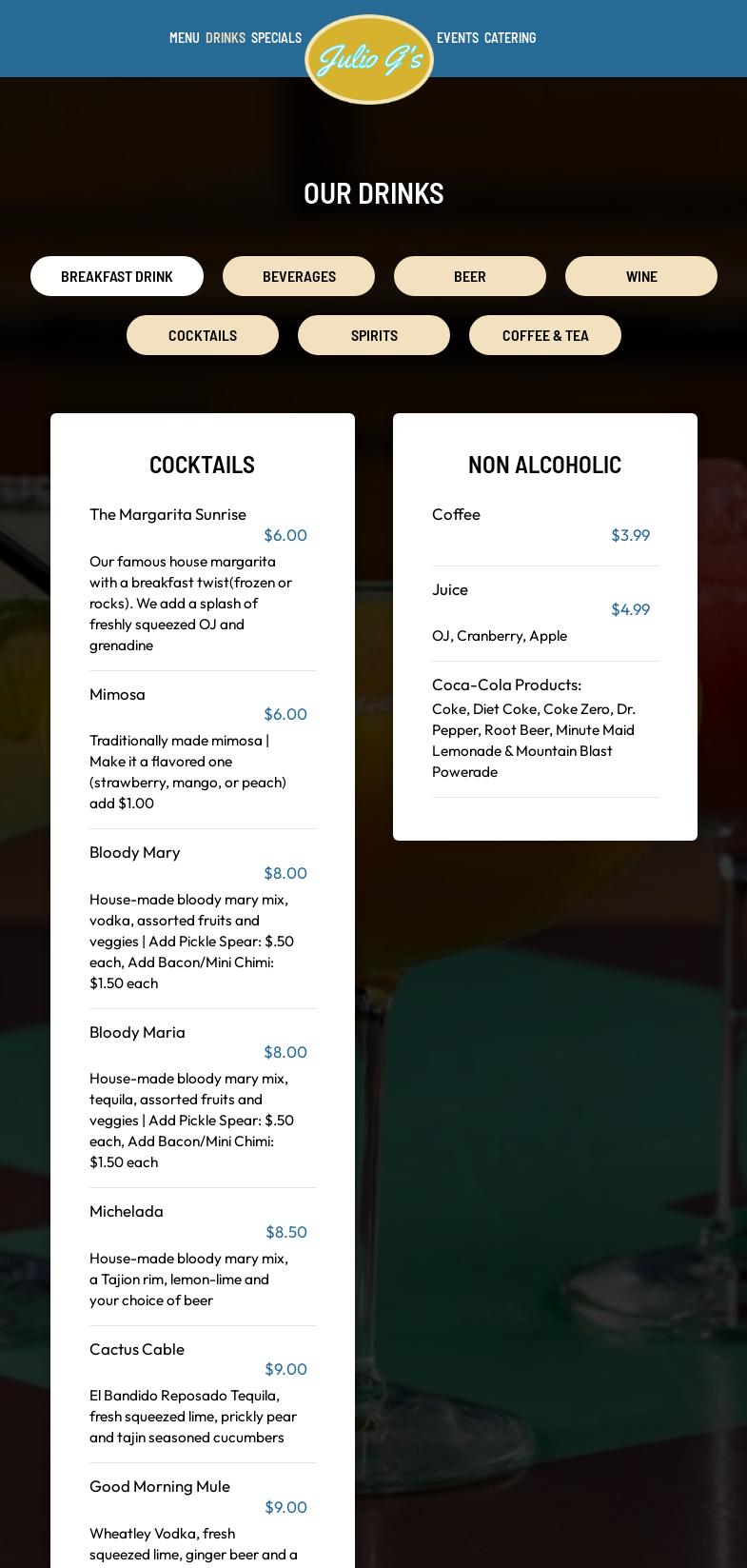Switch to the Wine category
This screenshot has height=1568, width=747.
(x=641, y=276)
